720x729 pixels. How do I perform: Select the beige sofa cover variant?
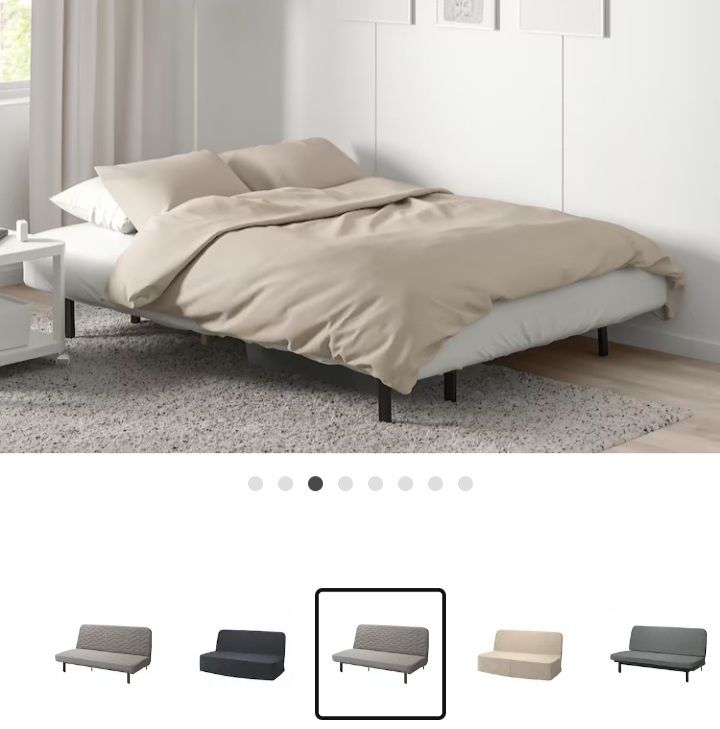tap(519, 653)
